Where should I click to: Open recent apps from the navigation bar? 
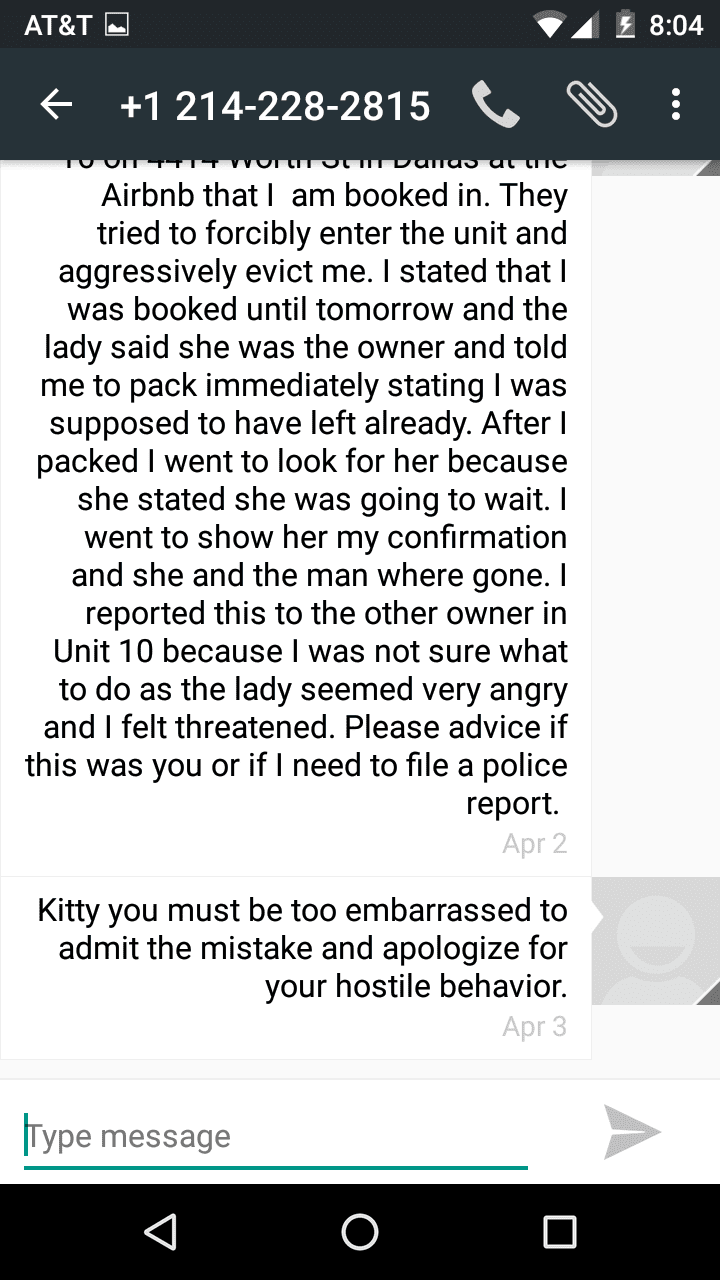(x=560, y=1232)
